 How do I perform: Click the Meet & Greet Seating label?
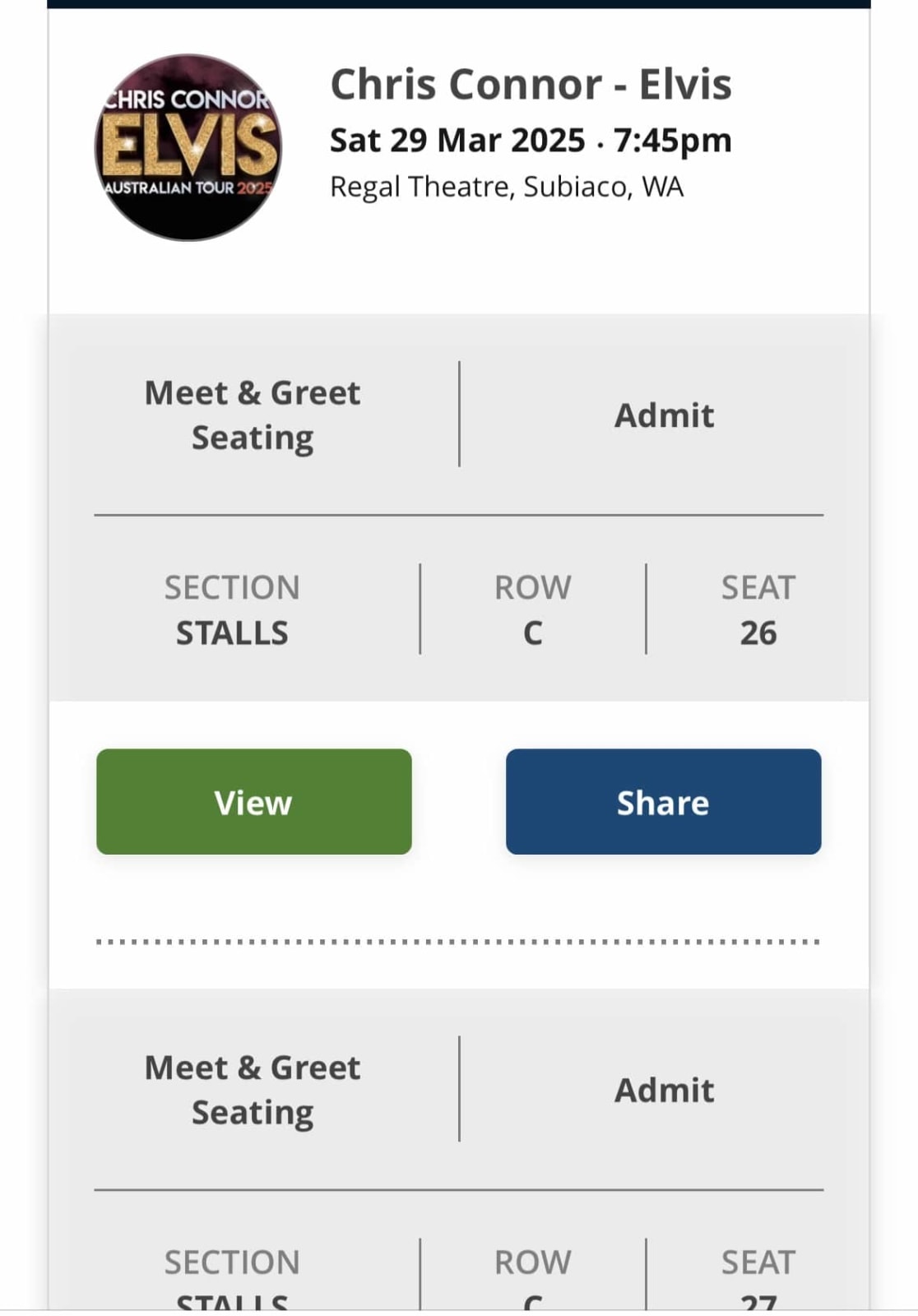tap(252, 415)
